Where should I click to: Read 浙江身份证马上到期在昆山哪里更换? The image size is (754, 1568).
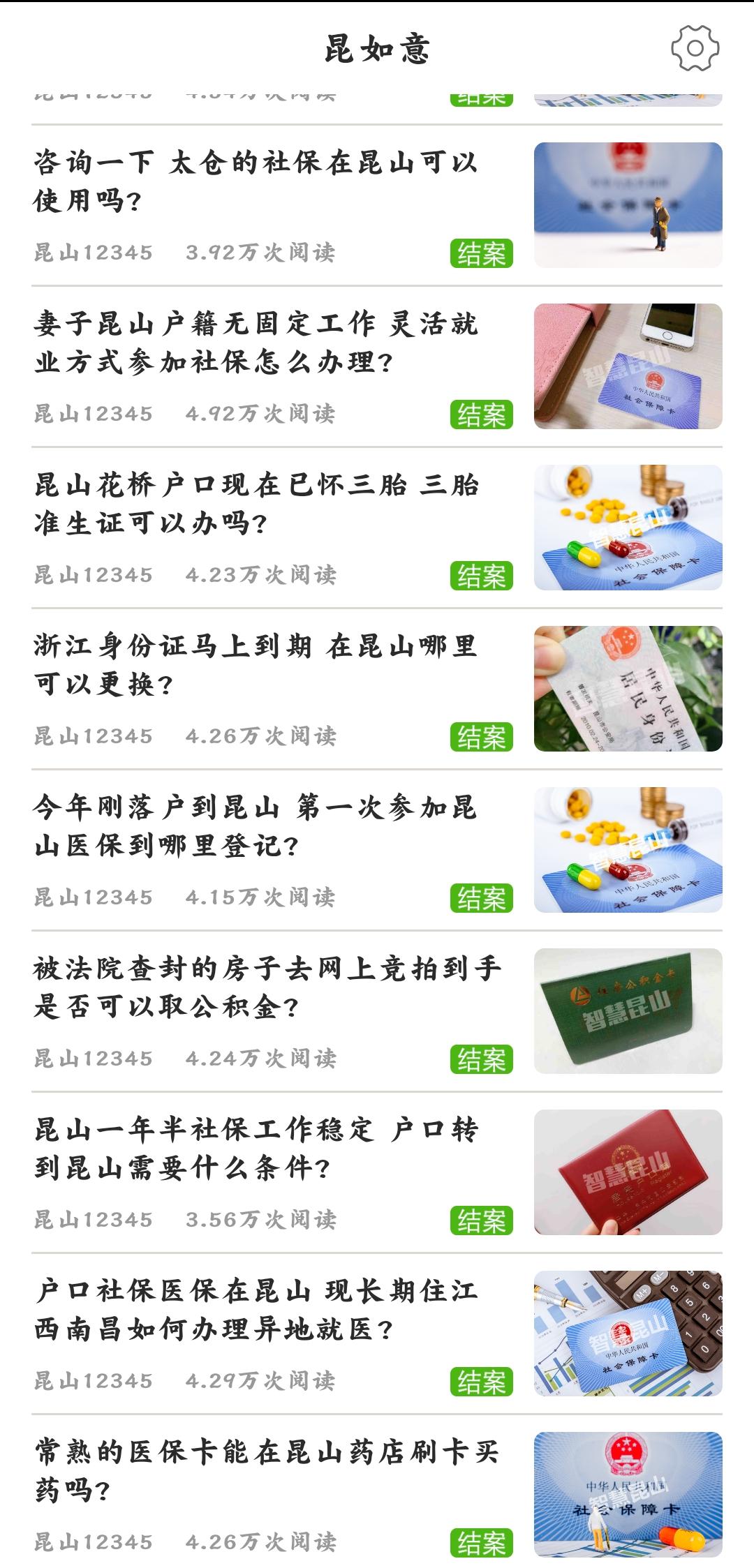(256, 665)
